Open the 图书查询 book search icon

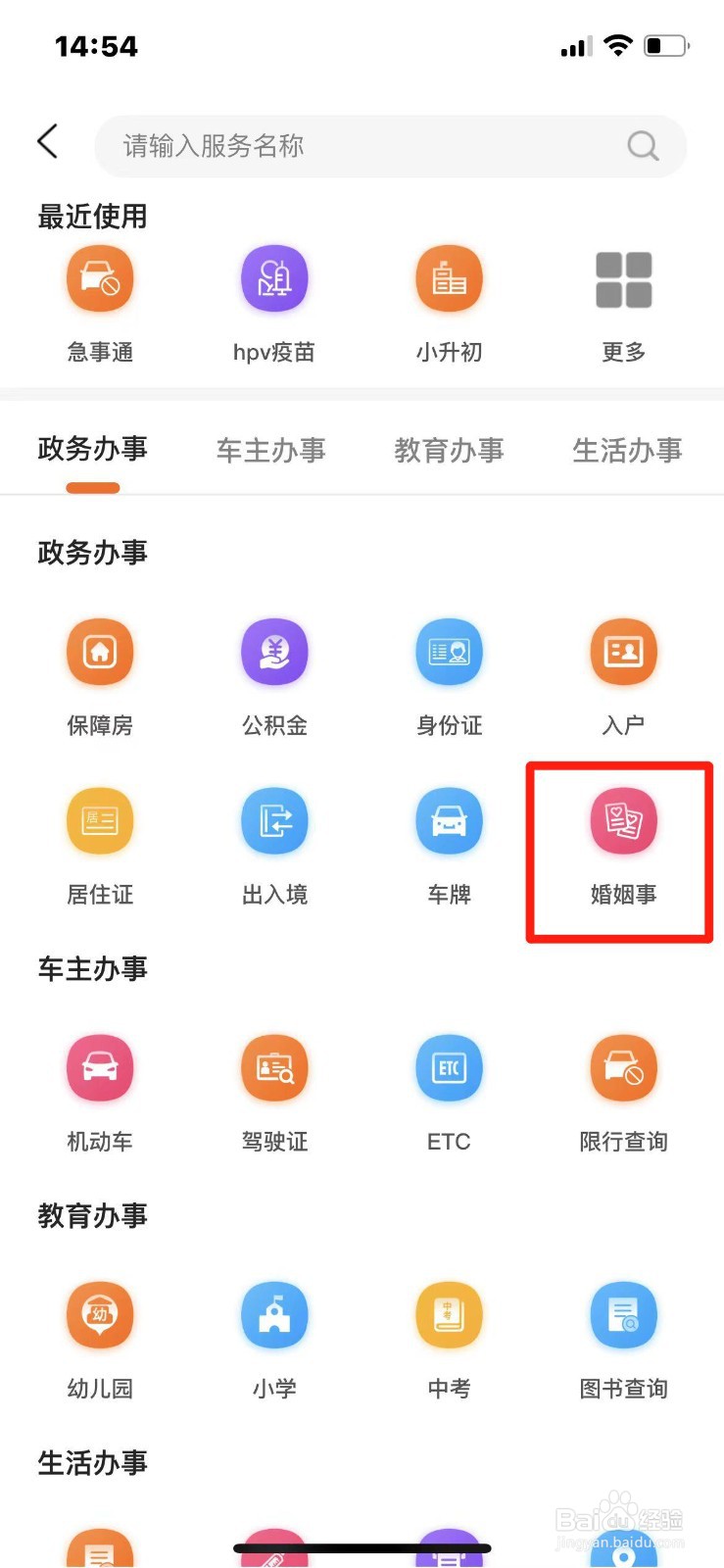click(622, 1315)
